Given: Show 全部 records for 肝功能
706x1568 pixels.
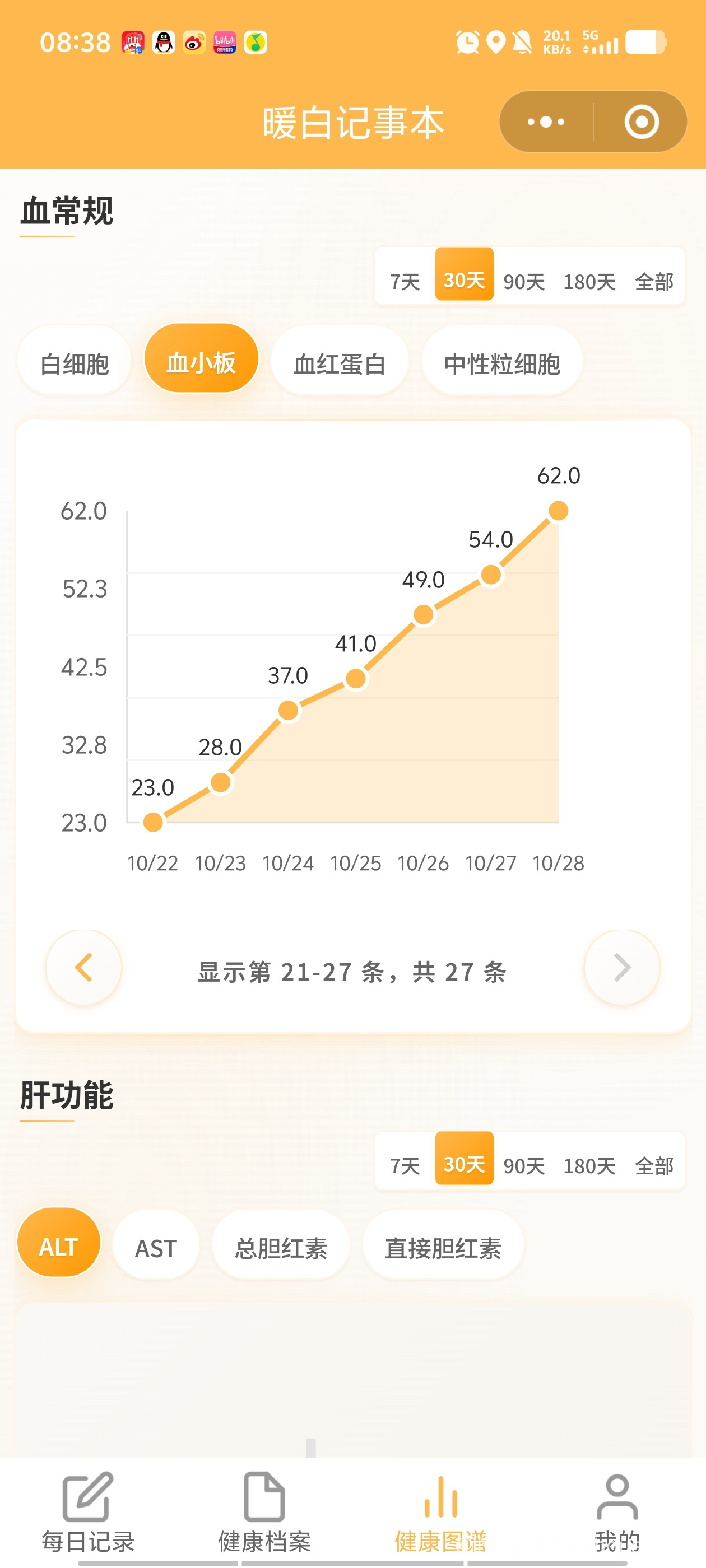Looking at the screenshot, I should 654,1166.
